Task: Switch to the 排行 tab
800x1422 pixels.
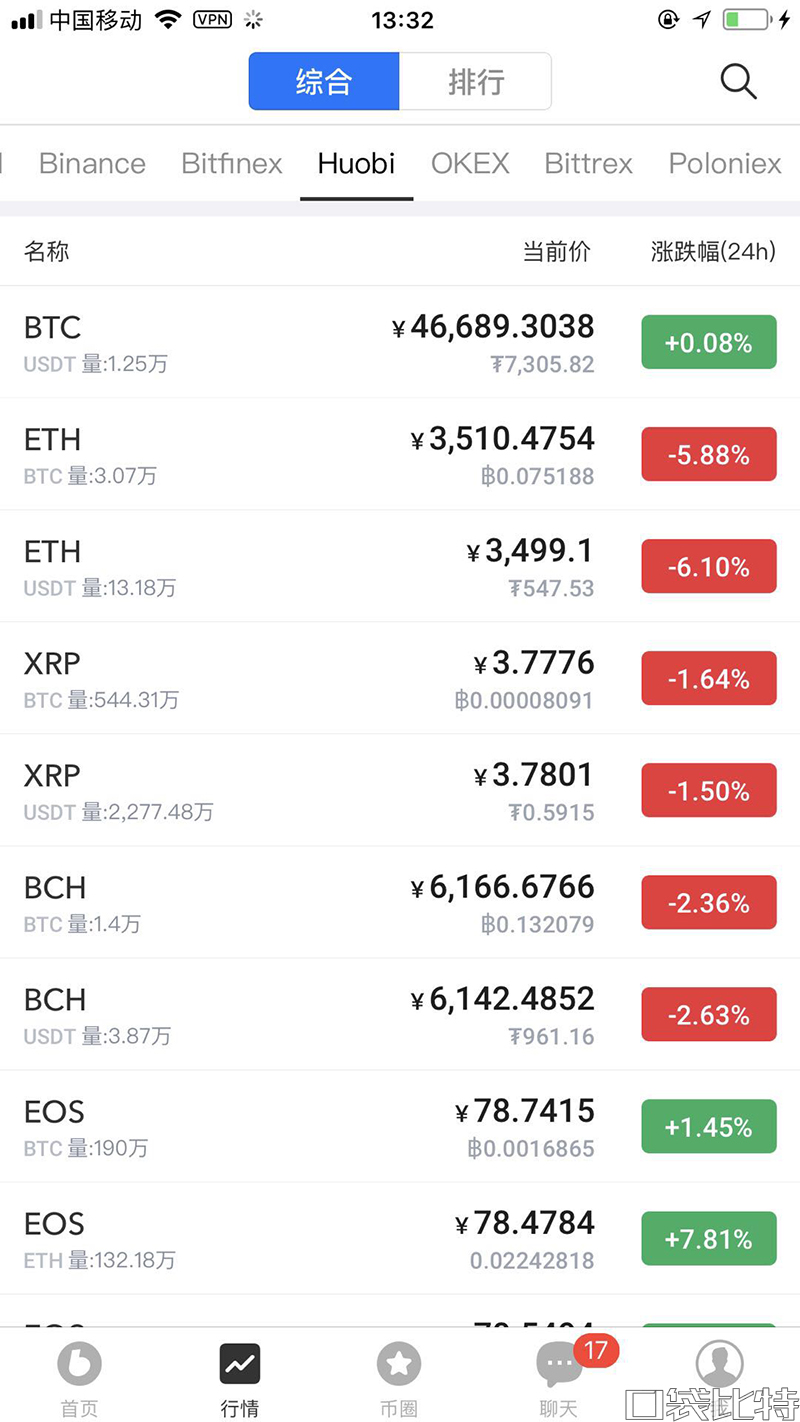Action: click(x=475, y=81)
